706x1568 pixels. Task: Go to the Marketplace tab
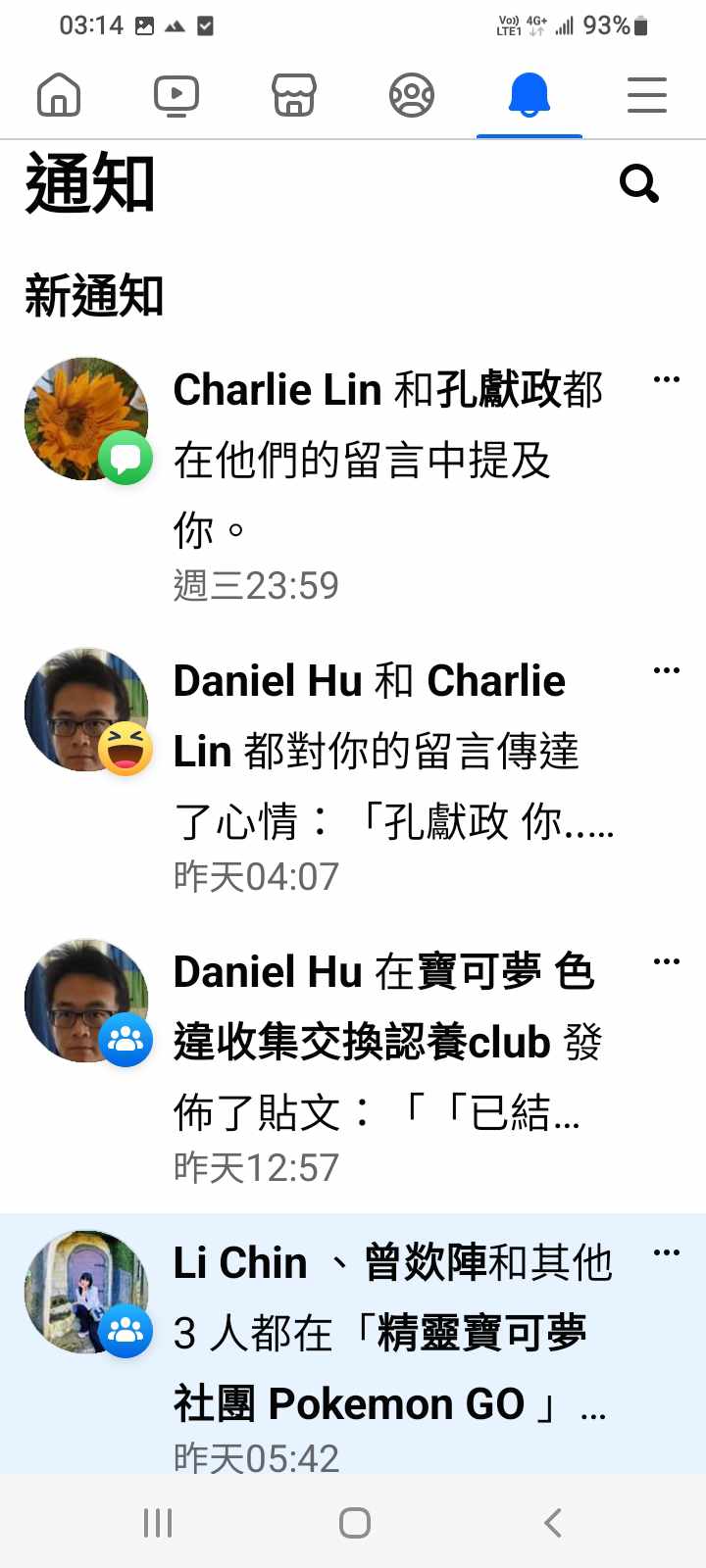(x=294, y=96)
